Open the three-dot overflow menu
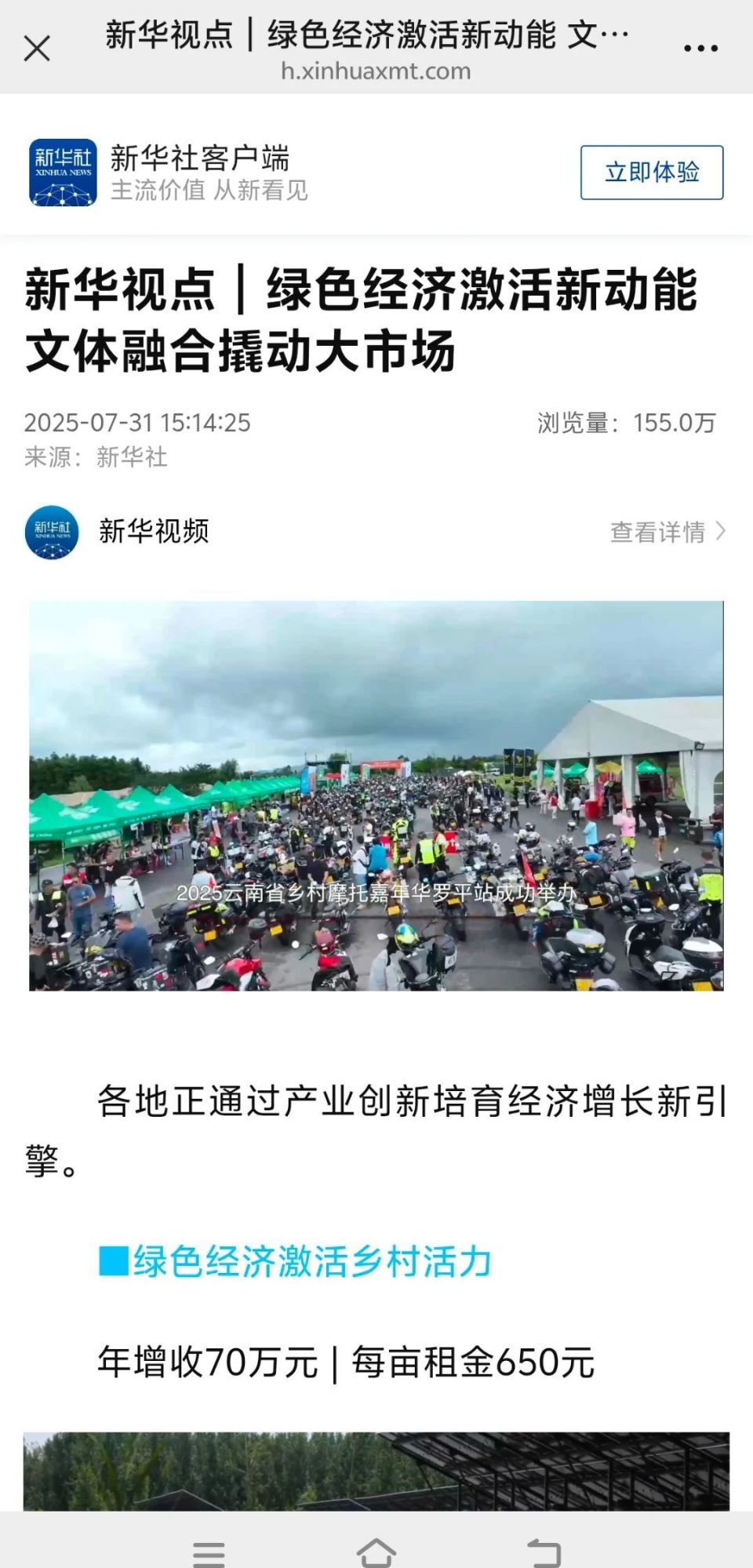This screenshot has width=753, height=1568. pos(700,49)
